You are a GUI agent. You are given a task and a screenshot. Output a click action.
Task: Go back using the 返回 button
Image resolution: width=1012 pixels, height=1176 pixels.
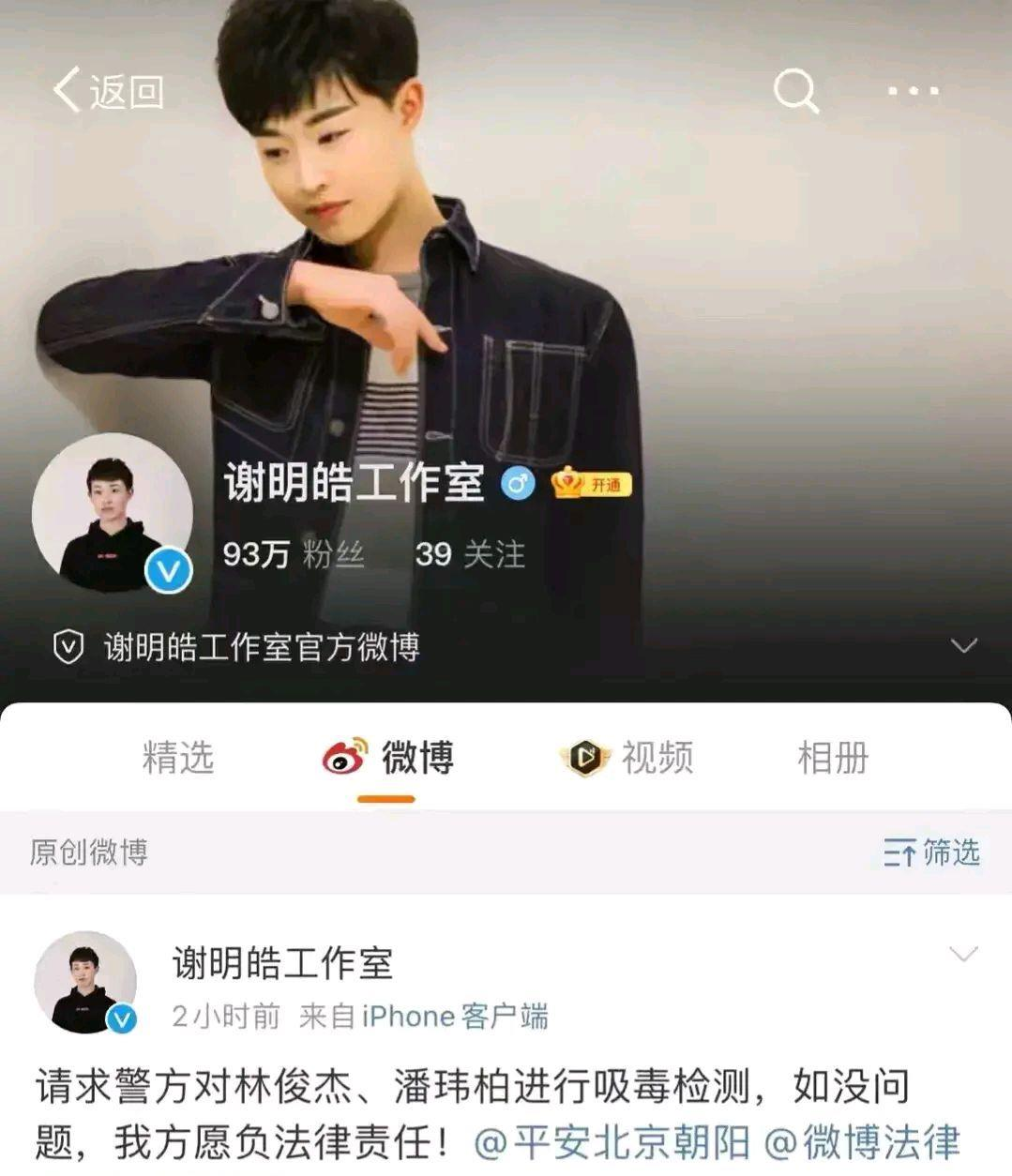(107, 91)
